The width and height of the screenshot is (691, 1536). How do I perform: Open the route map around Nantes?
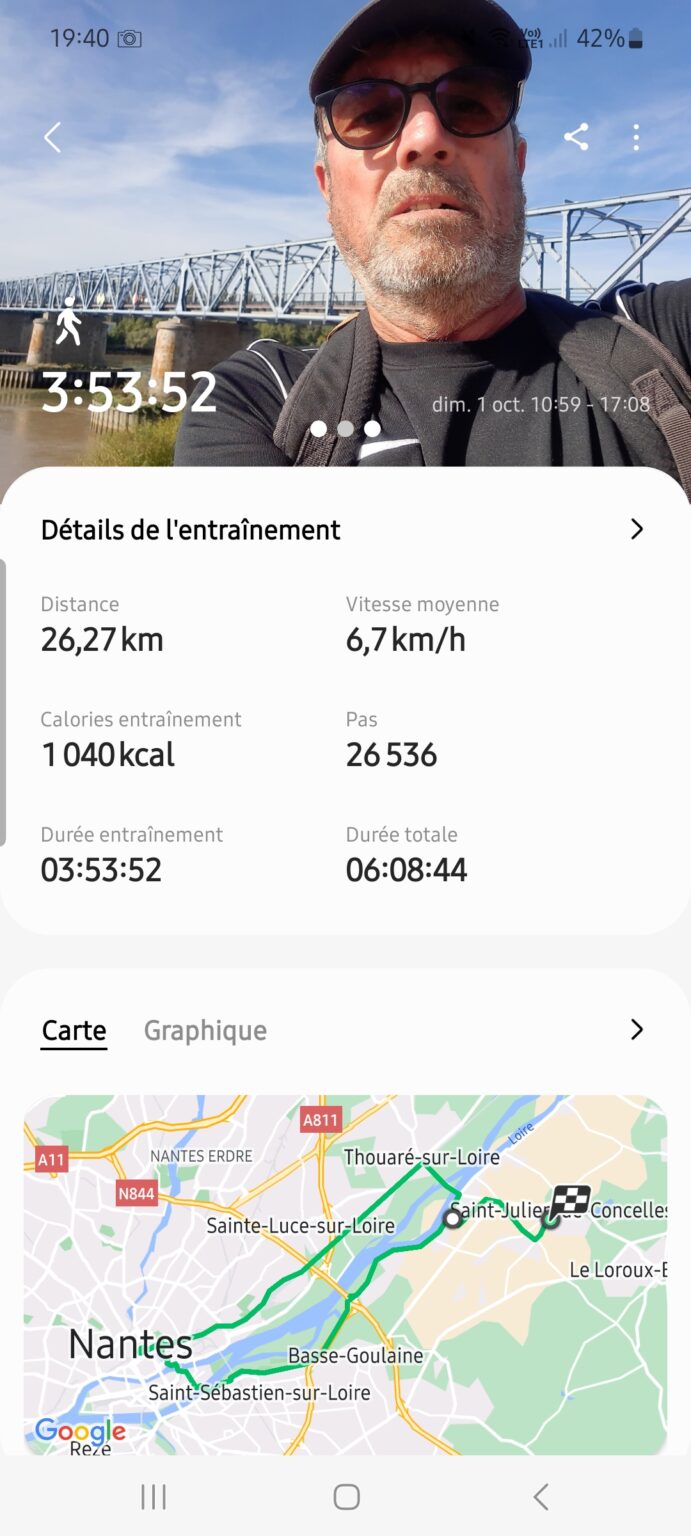click(x=345, y=1274)
